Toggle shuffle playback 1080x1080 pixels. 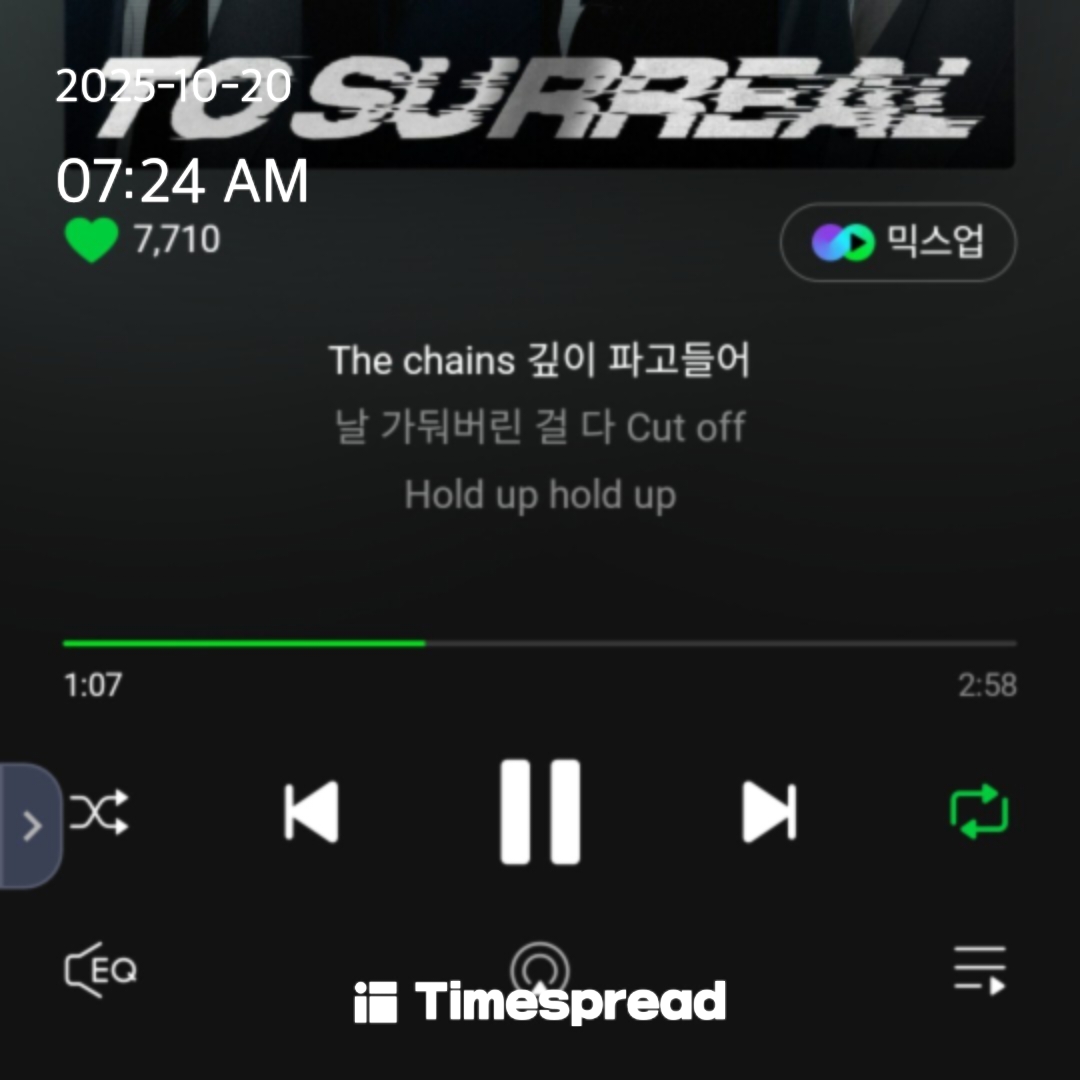[x=99, y=812]
